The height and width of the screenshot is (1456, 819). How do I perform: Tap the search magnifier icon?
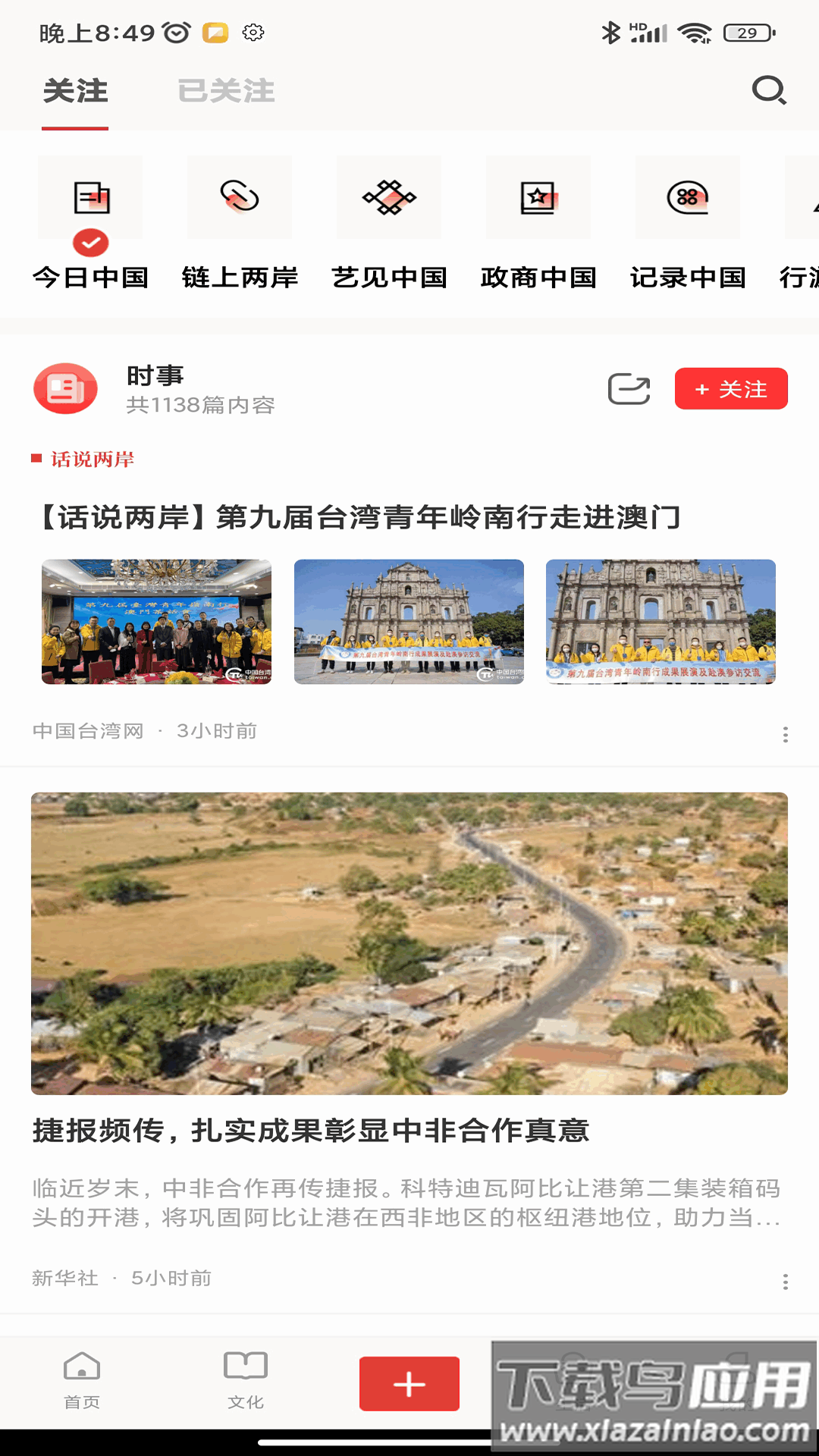pyautogui.click(x=770, y=91)
